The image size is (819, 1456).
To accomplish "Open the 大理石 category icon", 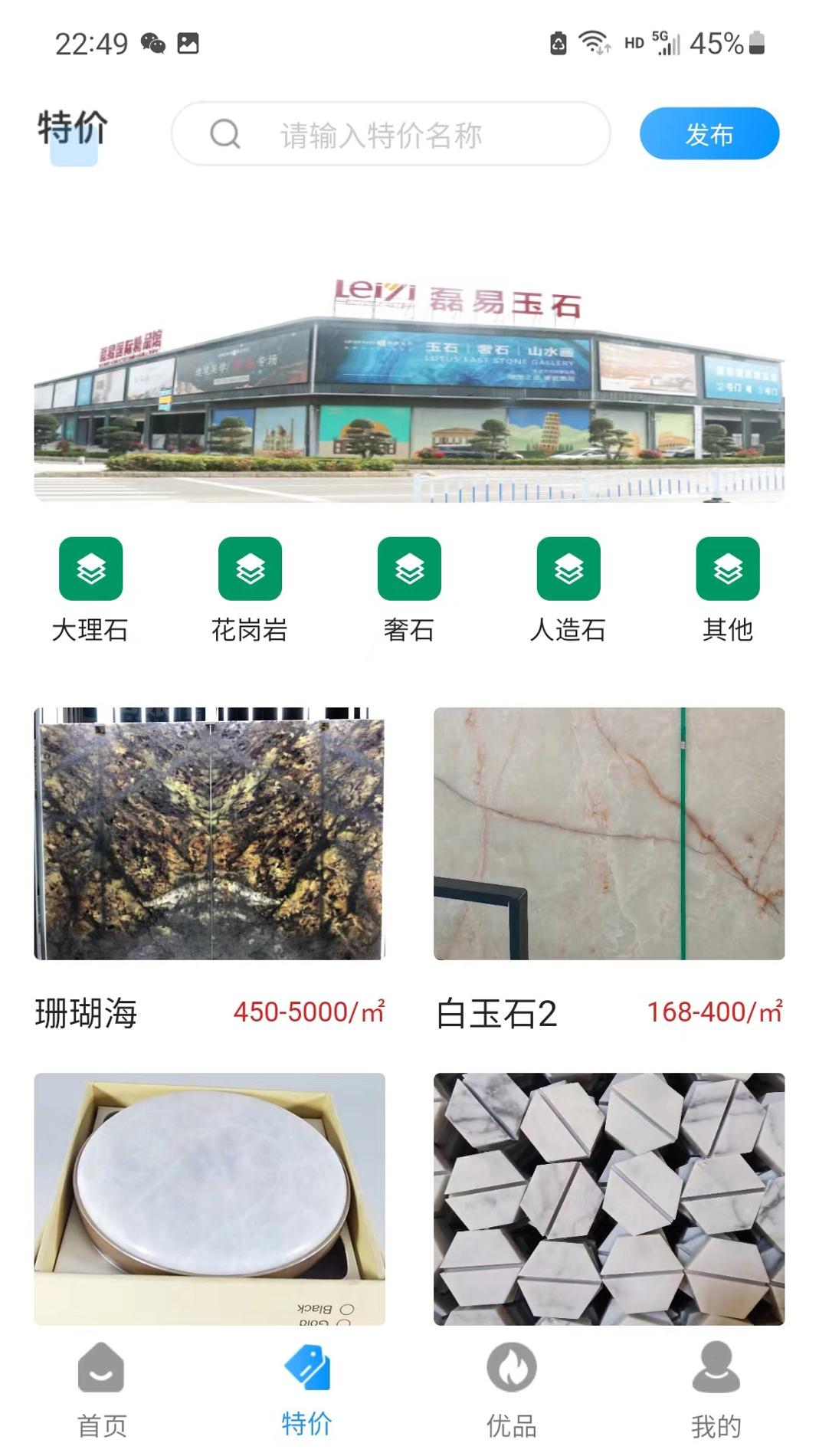I will [x=90, y=570].
